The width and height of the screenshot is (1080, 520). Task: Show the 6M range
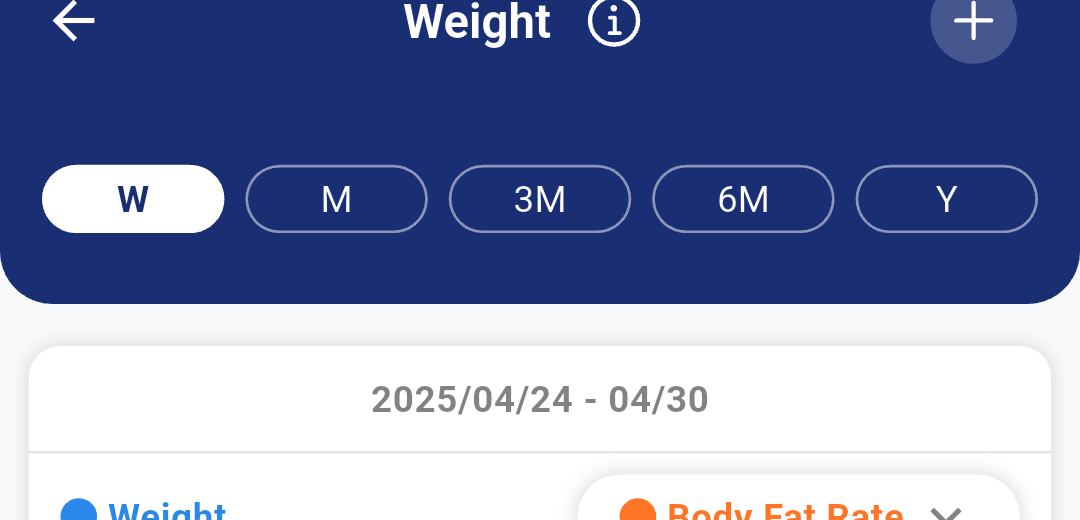[x=743, y=199]
